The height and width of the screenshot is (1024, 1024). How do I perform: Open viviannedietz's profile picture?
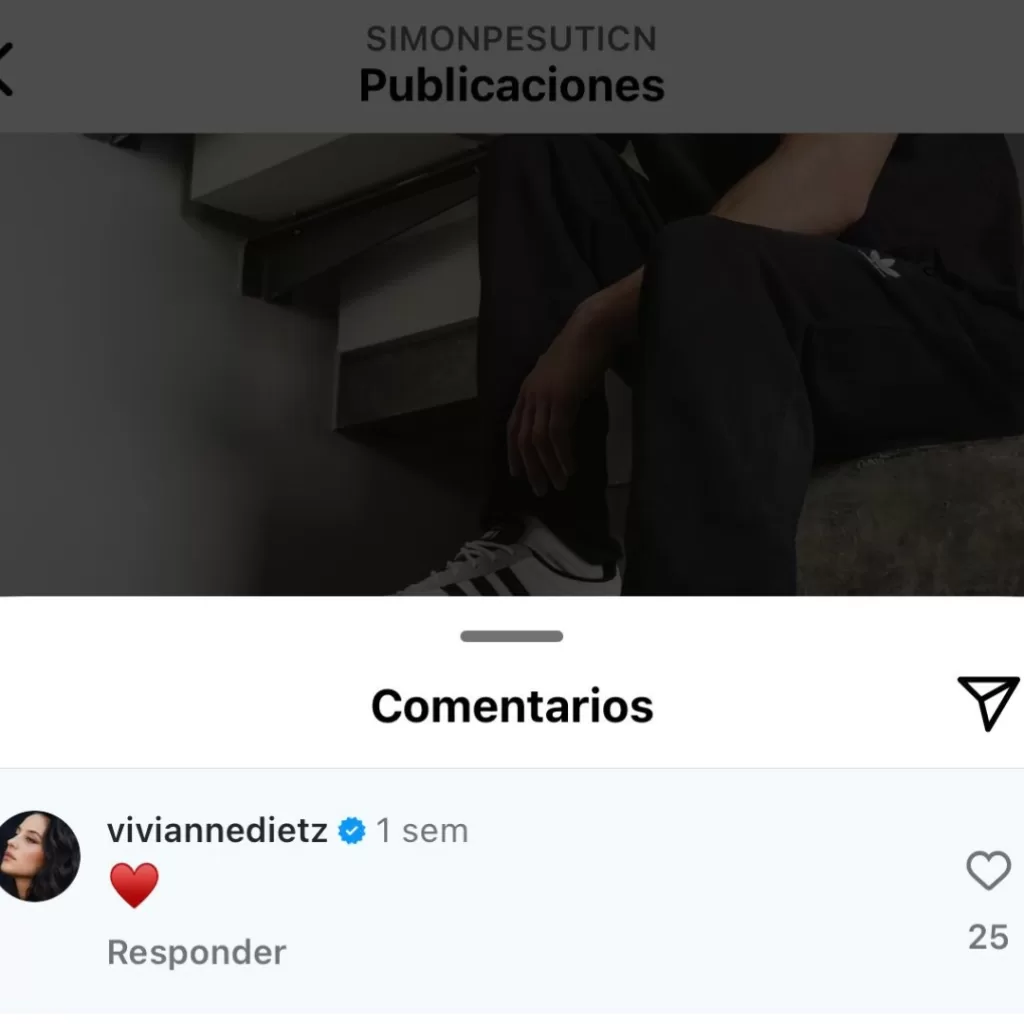pyautogui.click(x=37, y=856)
